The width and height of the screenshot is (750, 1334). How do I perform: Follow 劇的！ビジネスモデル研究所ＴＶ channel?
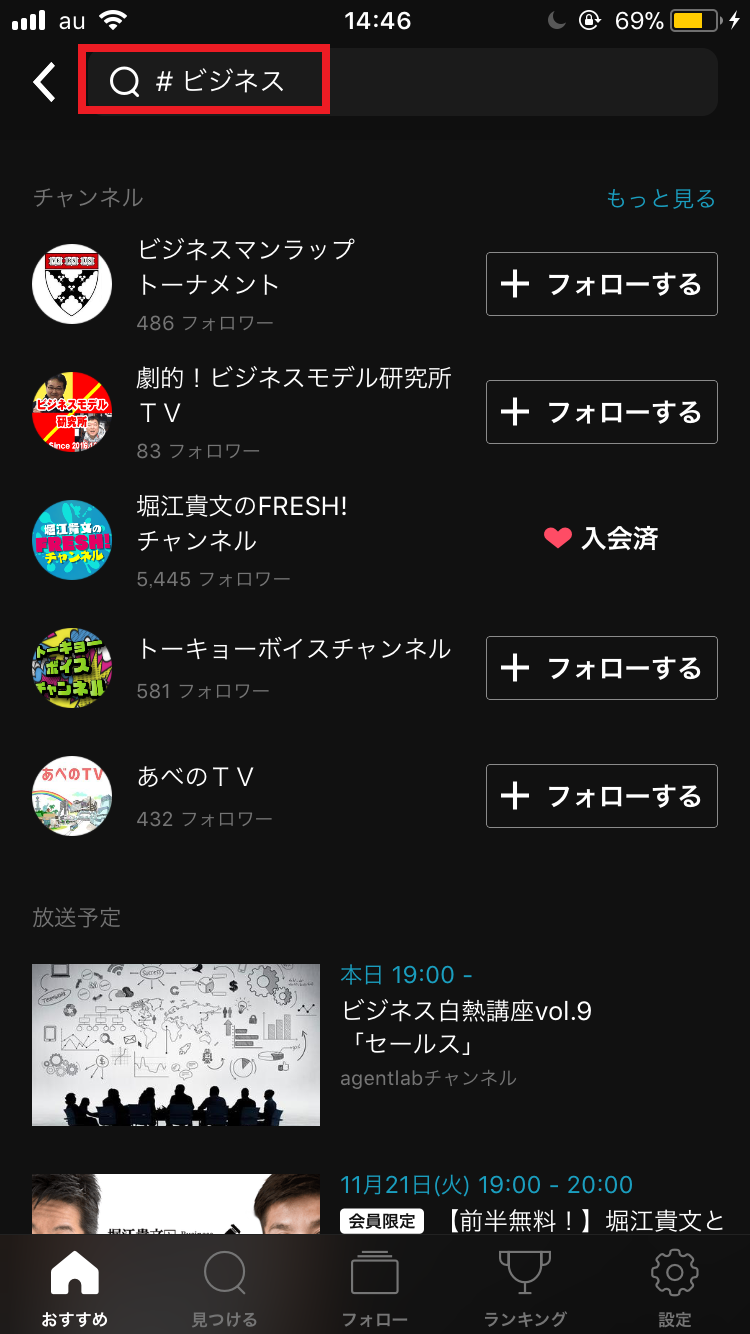point(601,412)
